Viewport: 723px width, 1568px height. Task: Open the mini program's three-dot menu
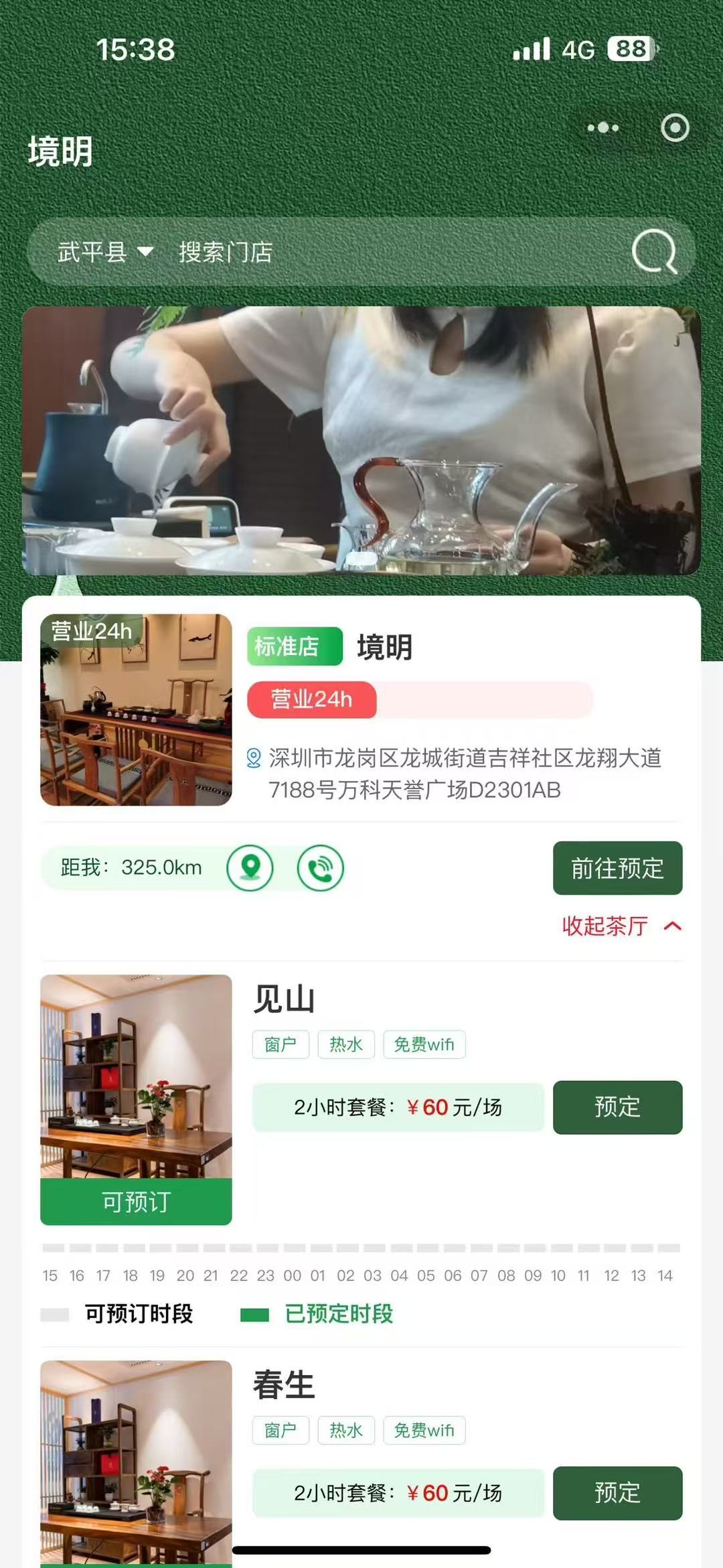pyautogui.click(x=602, y=127)
